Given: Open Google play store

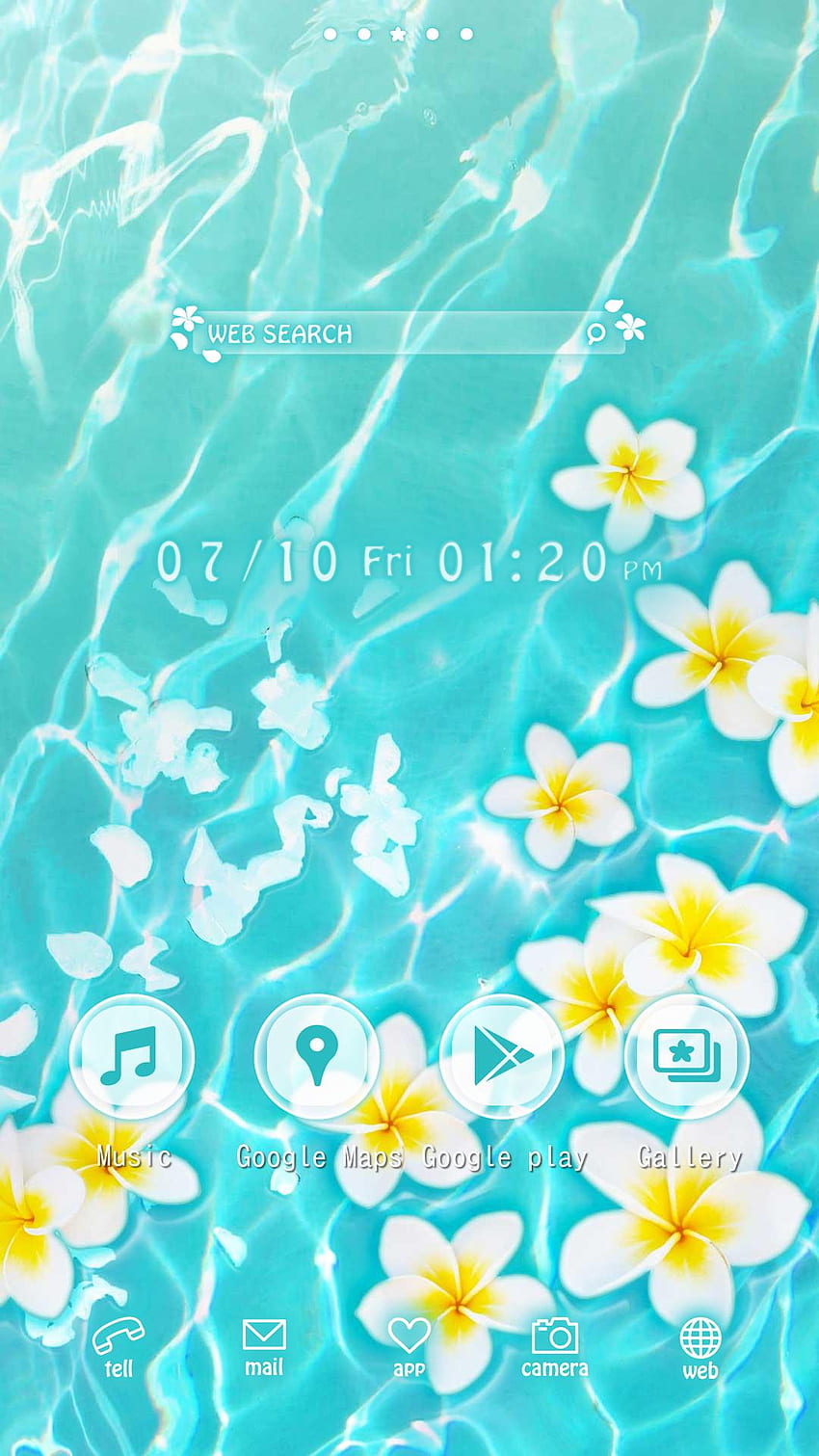Looking at the screenshot, I should tap(501, 1056).
